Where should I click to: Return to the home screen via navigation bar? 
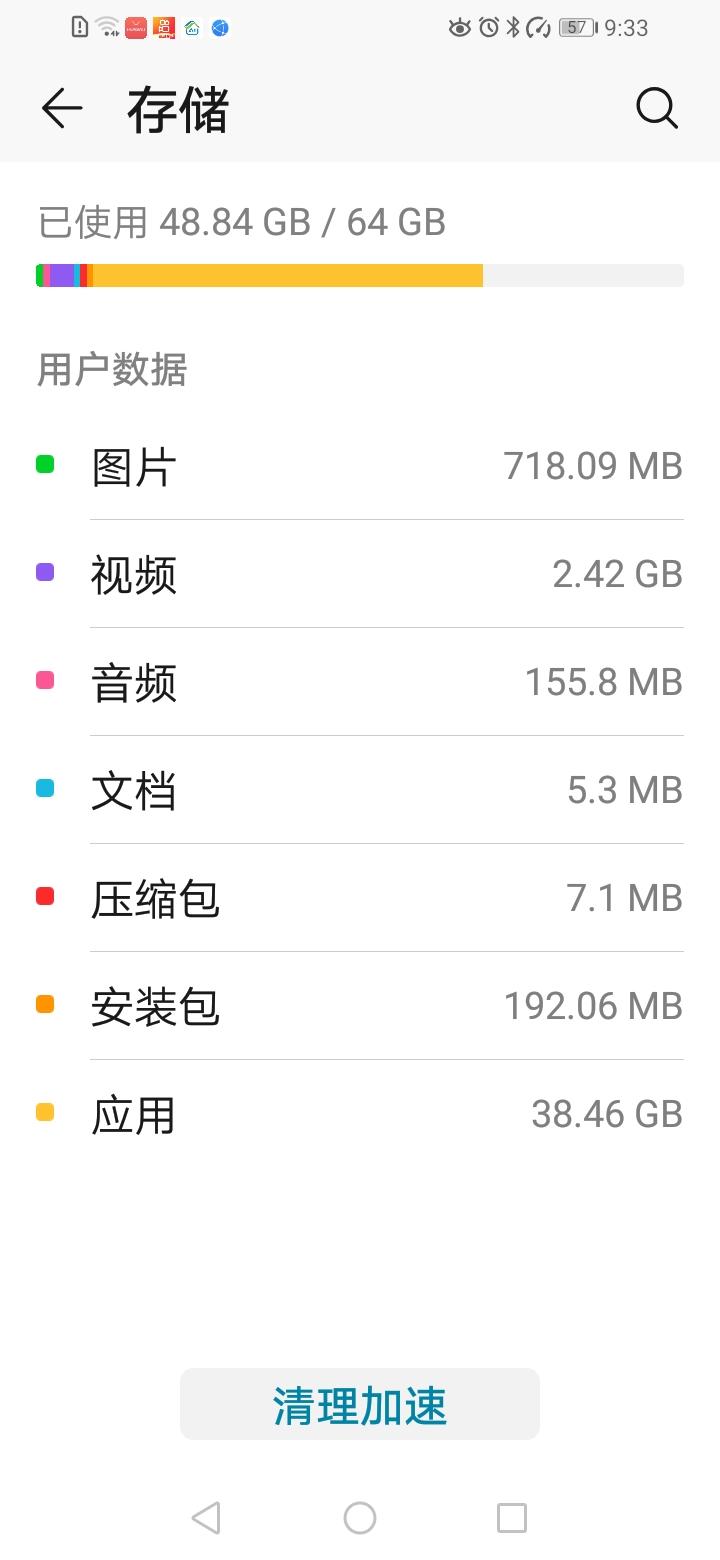pos(360,1518)
